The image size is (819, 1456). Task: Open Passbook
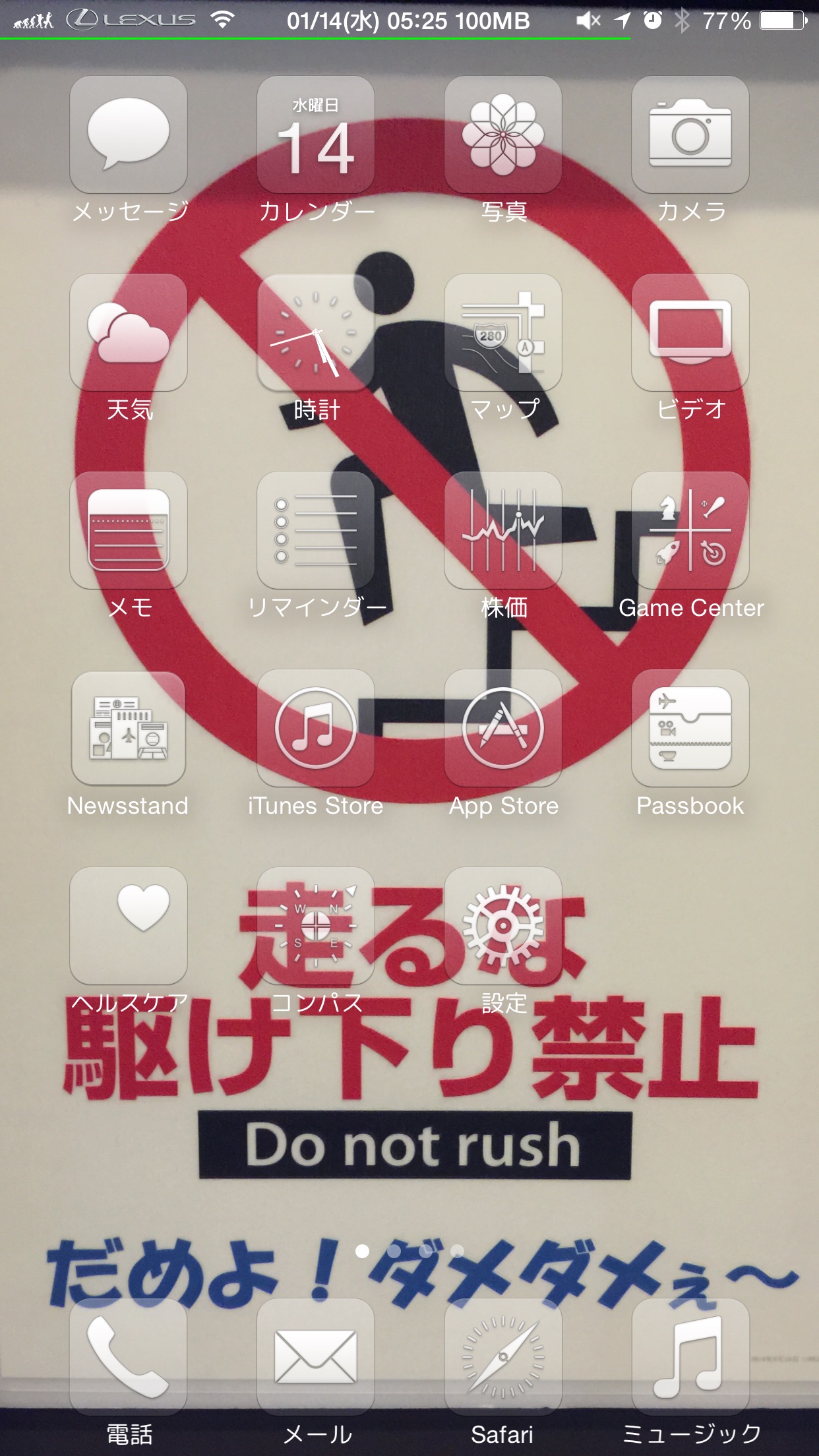pyautogui.click(x=690, y=728)
